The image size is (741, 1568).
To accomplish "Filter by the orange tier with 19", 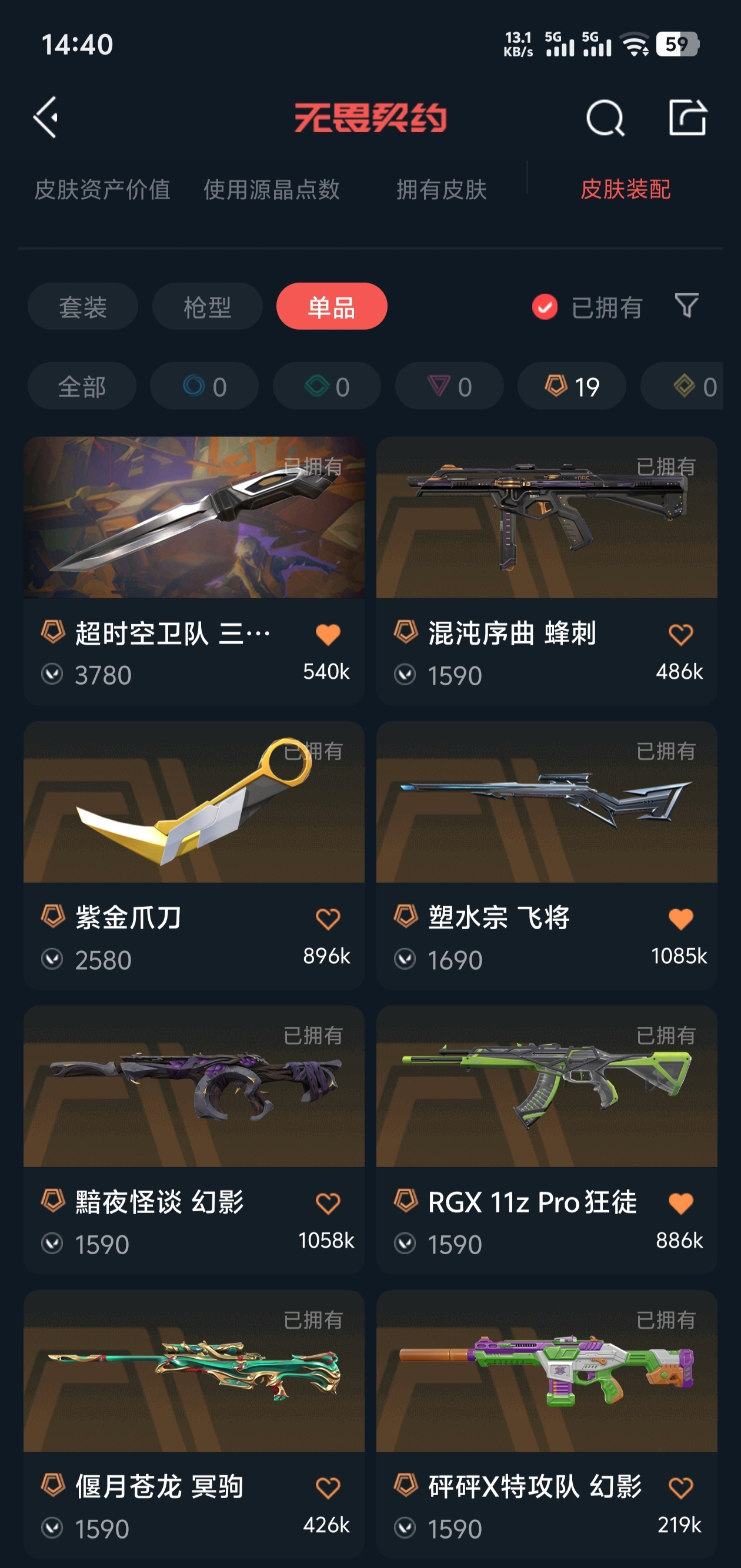I will pos(572,386).
